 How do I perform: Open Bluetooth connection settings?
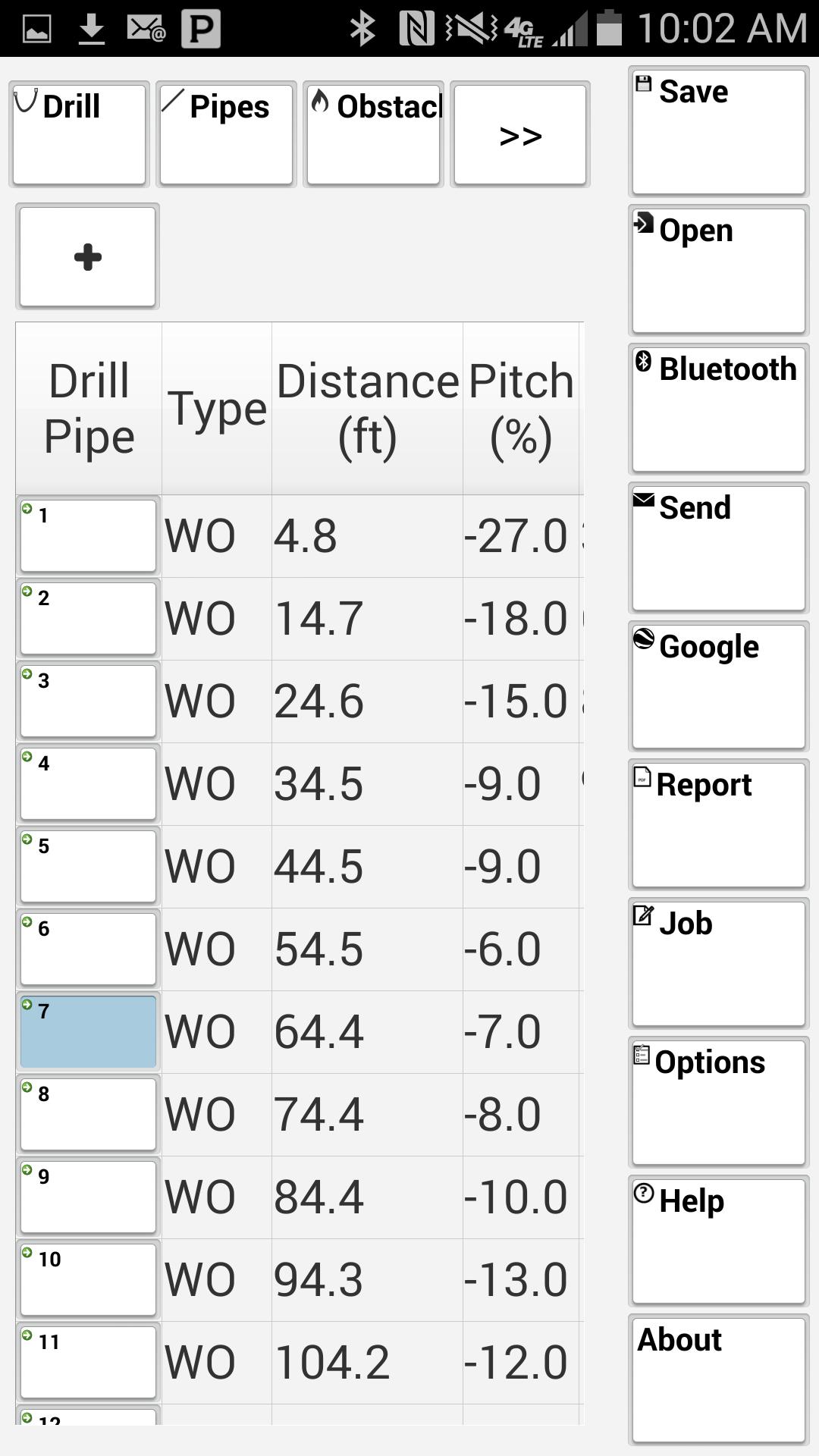coord(718,409)
